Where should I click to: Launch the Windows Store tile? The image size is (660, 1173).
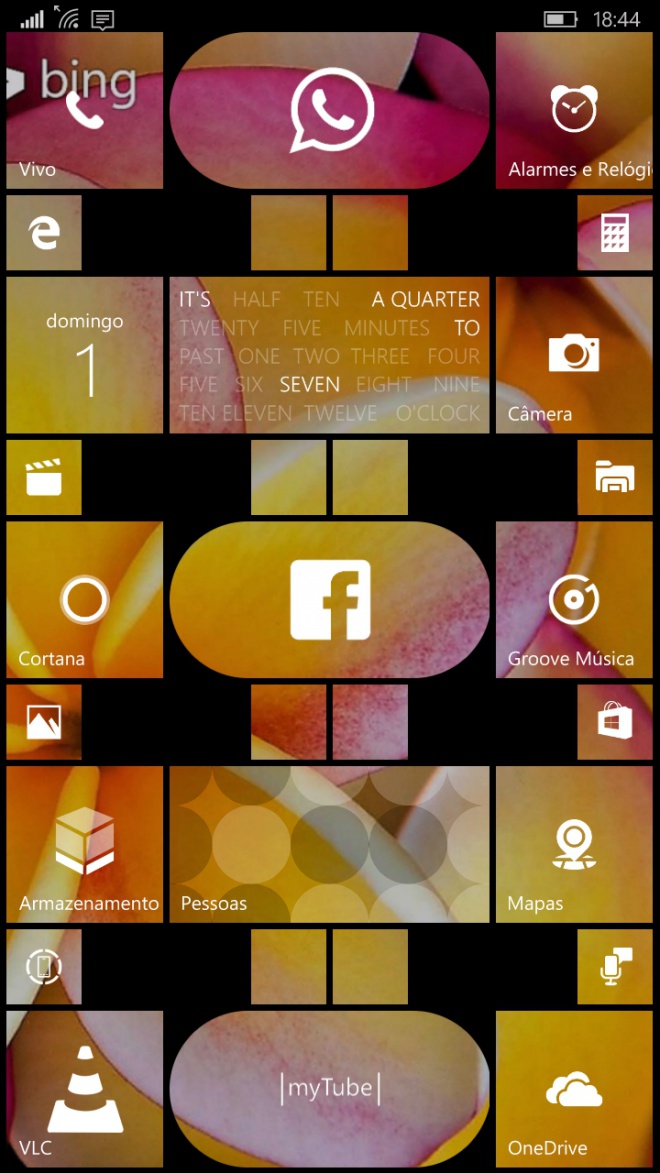[x=614, y=722]
